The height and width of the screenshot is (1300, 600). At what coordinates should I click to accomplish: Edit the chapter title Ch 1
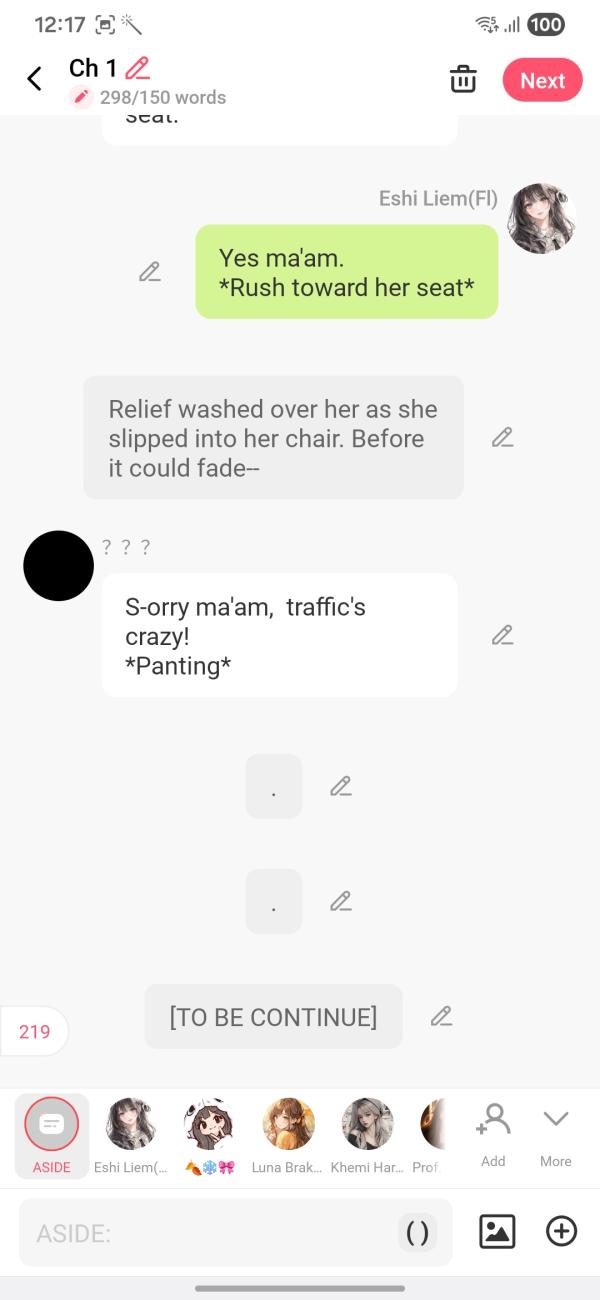pos(138,68)
